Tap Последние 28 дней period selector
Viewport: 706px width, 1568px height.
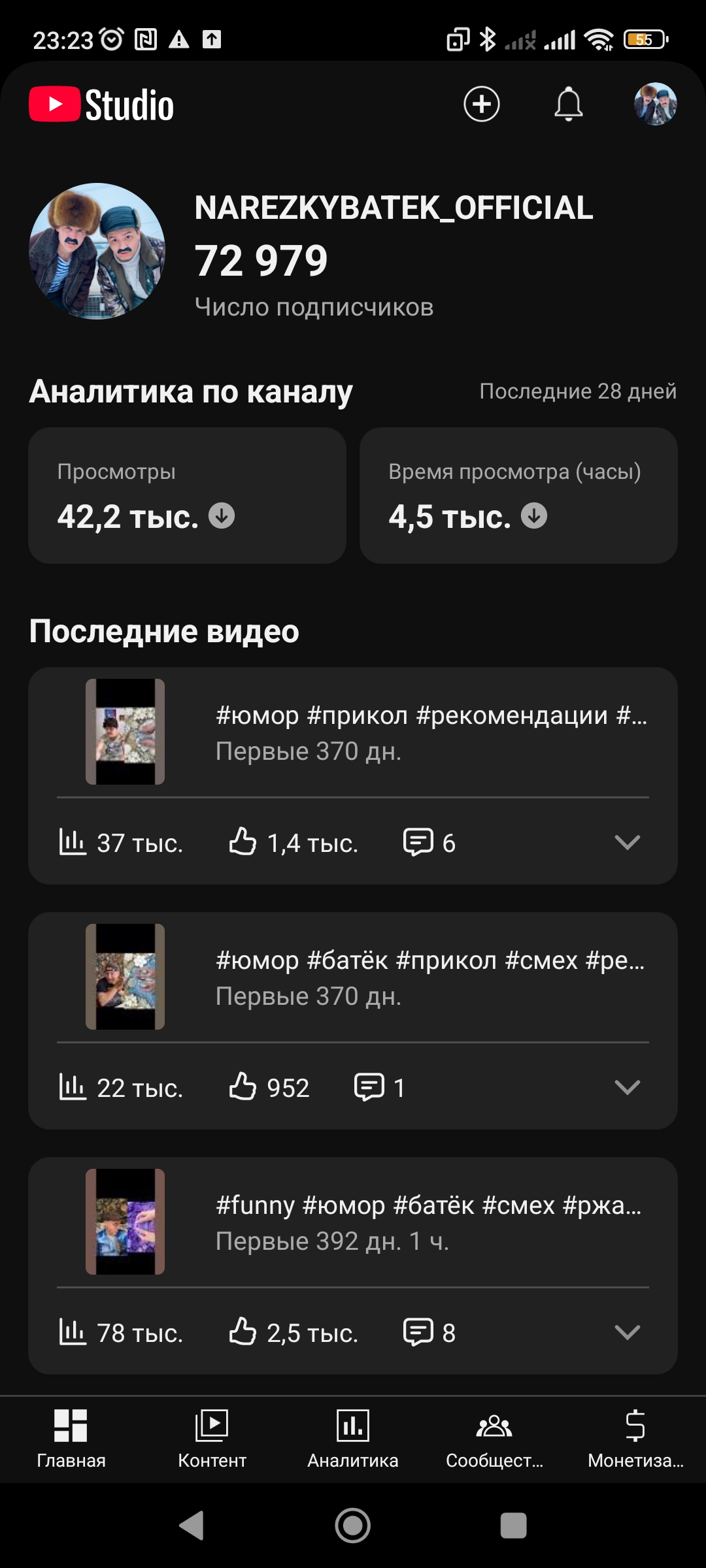pyautogui.click(x=578, y=391)
